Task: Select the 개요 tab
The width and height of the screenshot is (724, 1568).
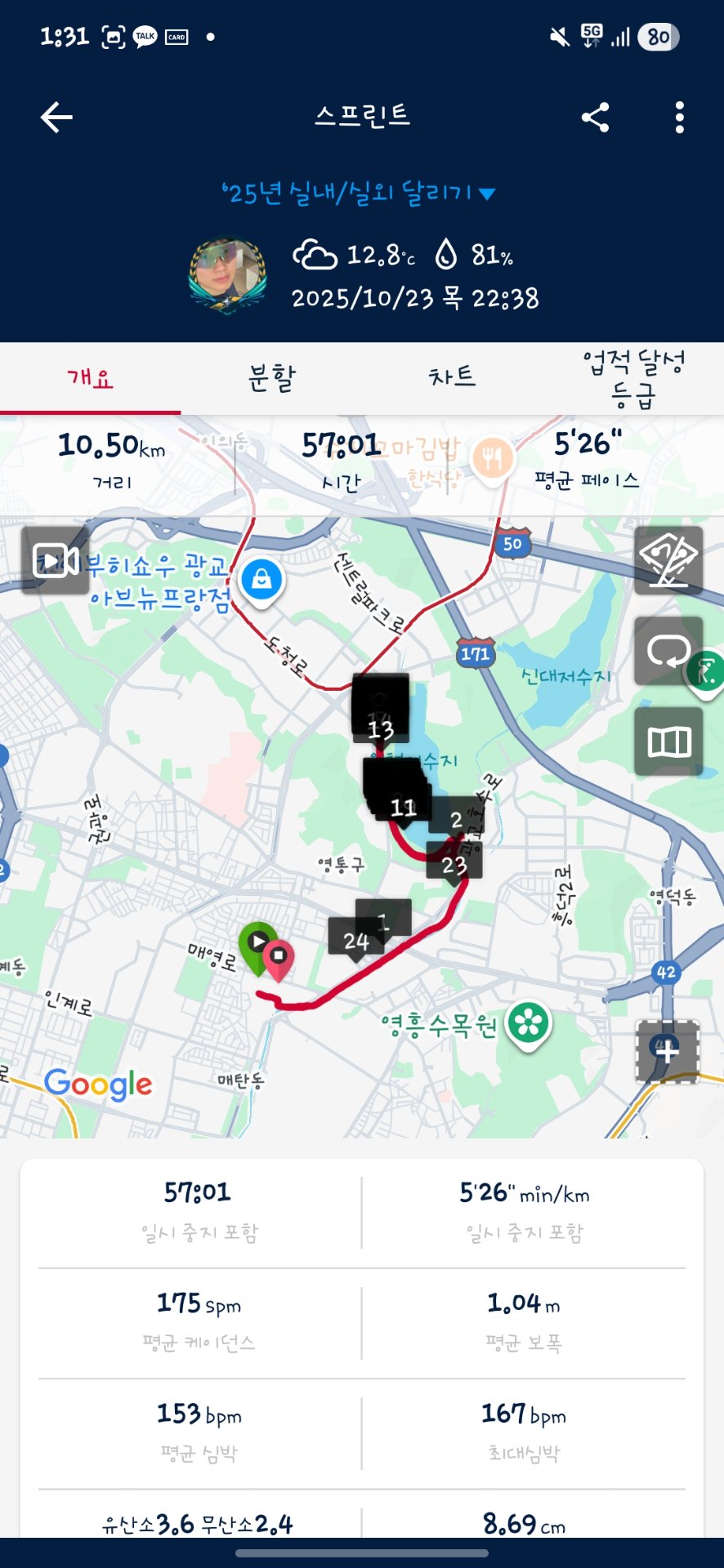Action: pyautogui.click(x=90, y=378)
